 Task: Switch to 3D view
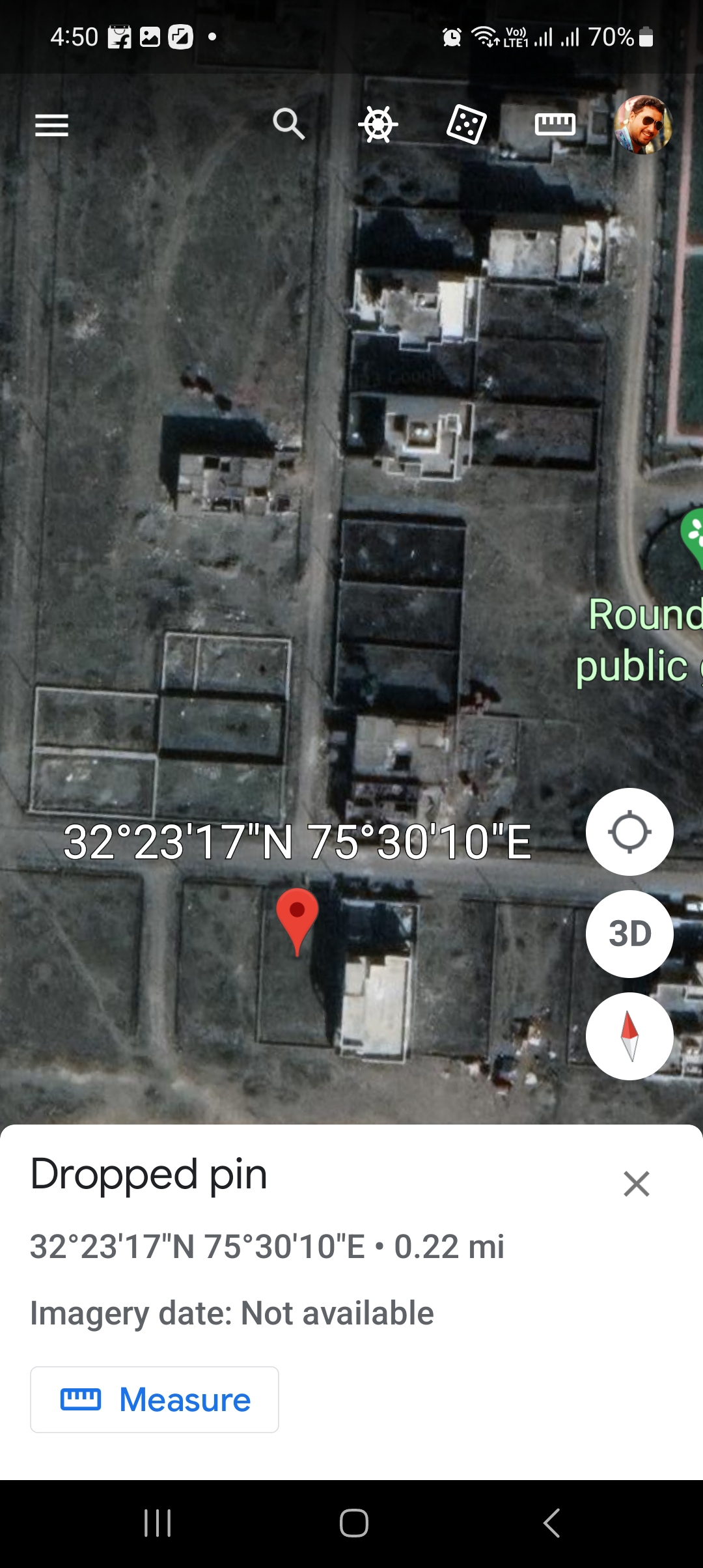629,934
